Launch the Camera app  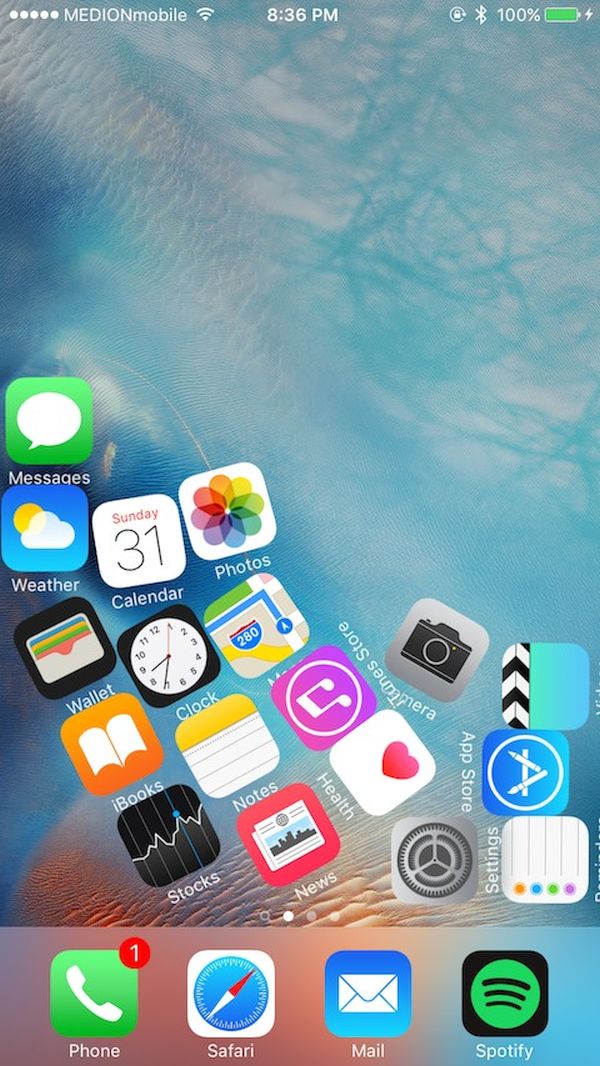pyautogui.click(x=437, y=650)
